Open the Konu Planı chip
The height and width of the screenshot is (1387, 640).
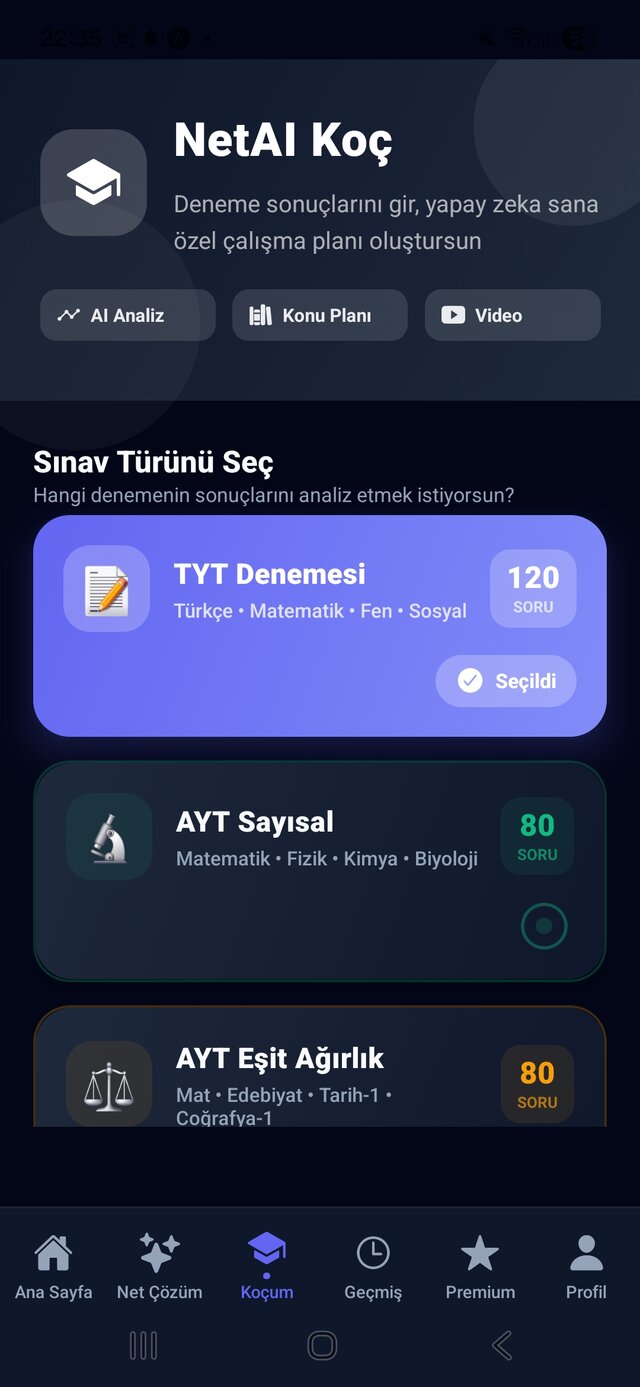click(319, 315)
